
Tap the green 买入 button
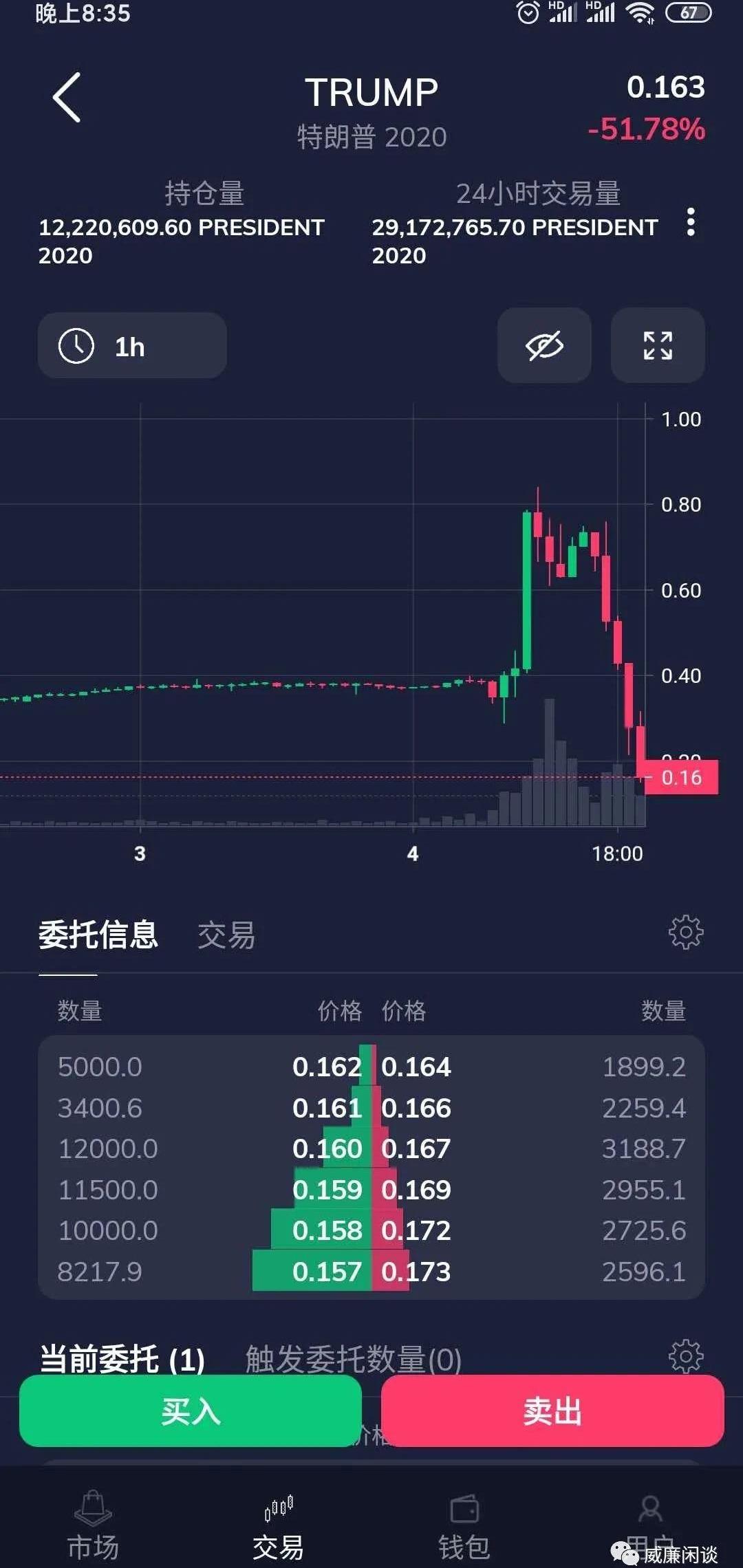(191, 1411)
